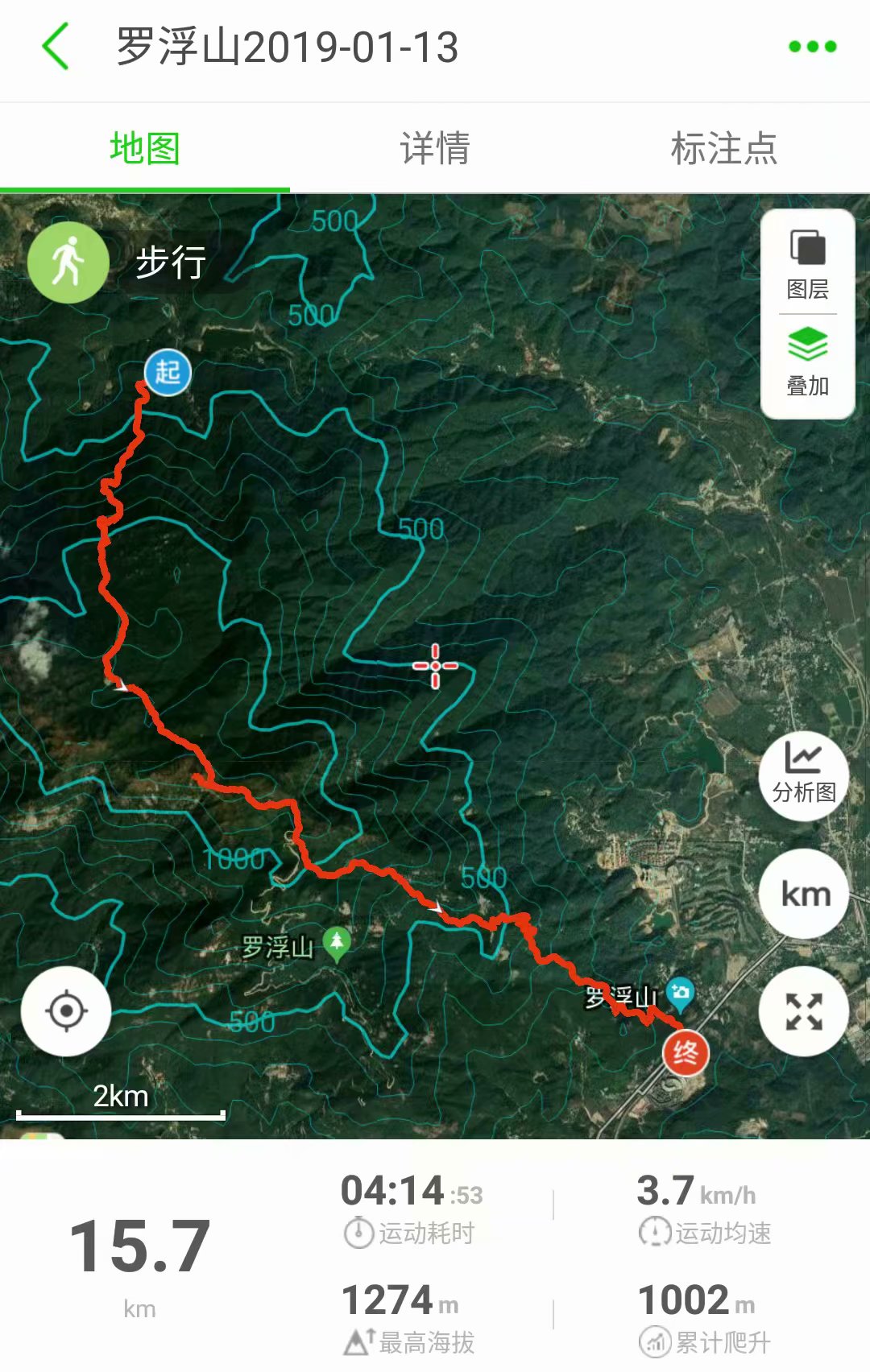
Task: Switch to the 详情 tab
Action: click(435, 148)
